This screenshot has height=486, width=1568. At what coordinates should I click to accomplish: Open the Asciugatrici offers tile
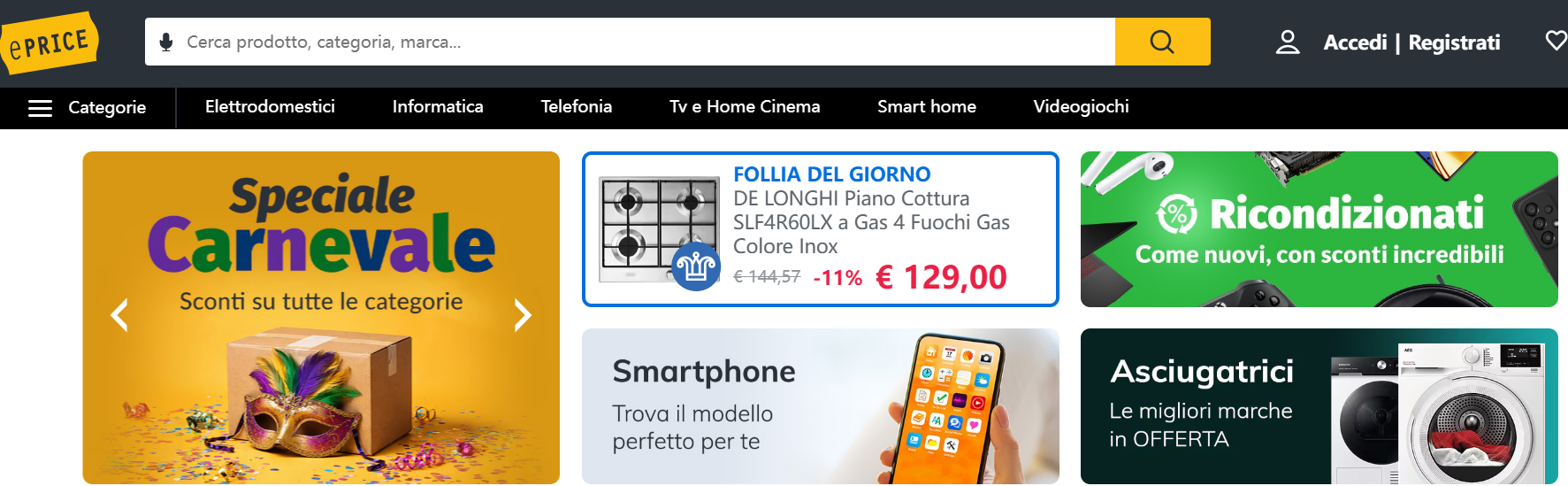point(1319,406)
